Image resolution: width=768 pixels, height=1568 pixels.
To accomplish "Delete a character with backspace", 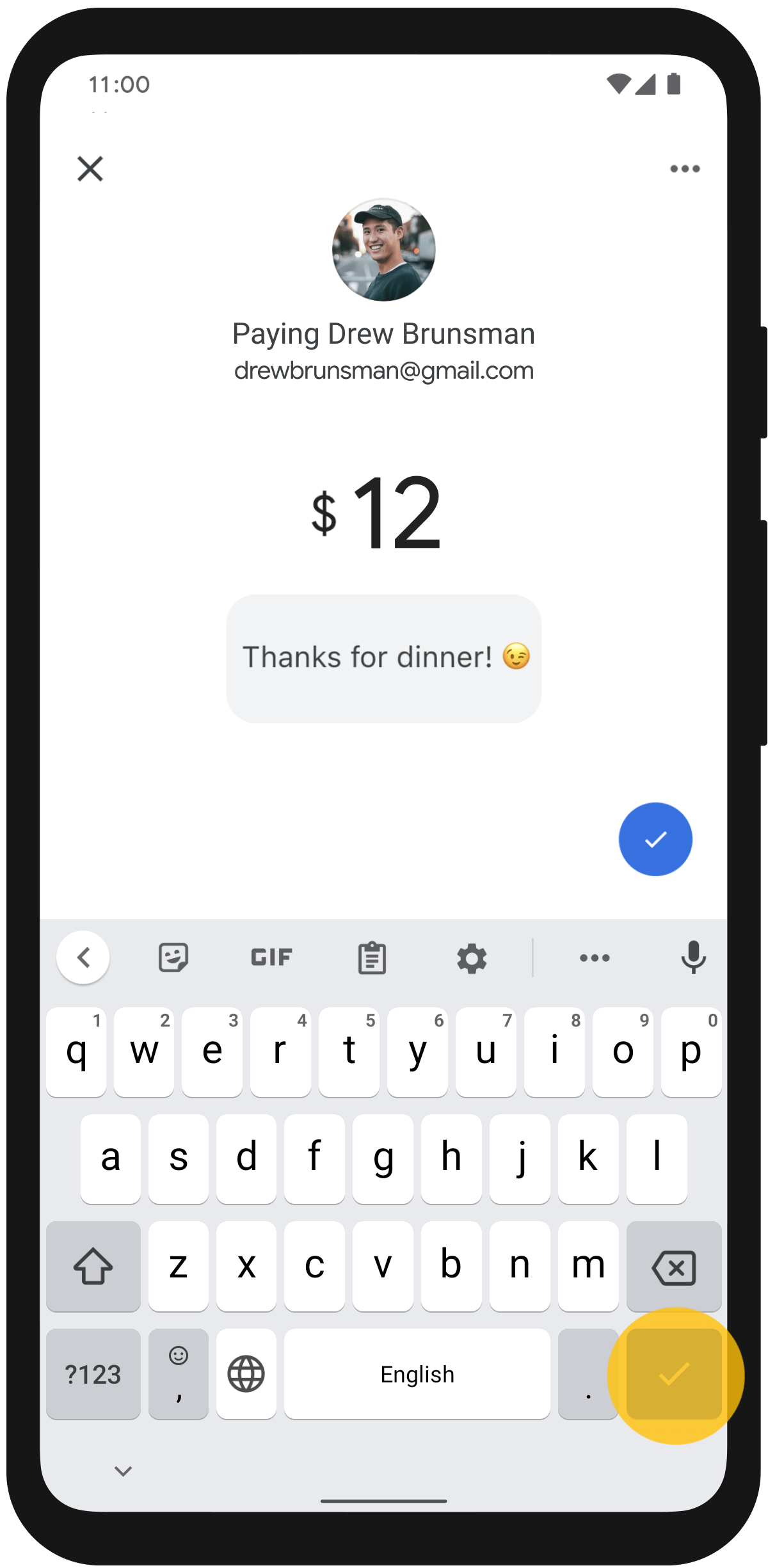I will pos(674,1266).
